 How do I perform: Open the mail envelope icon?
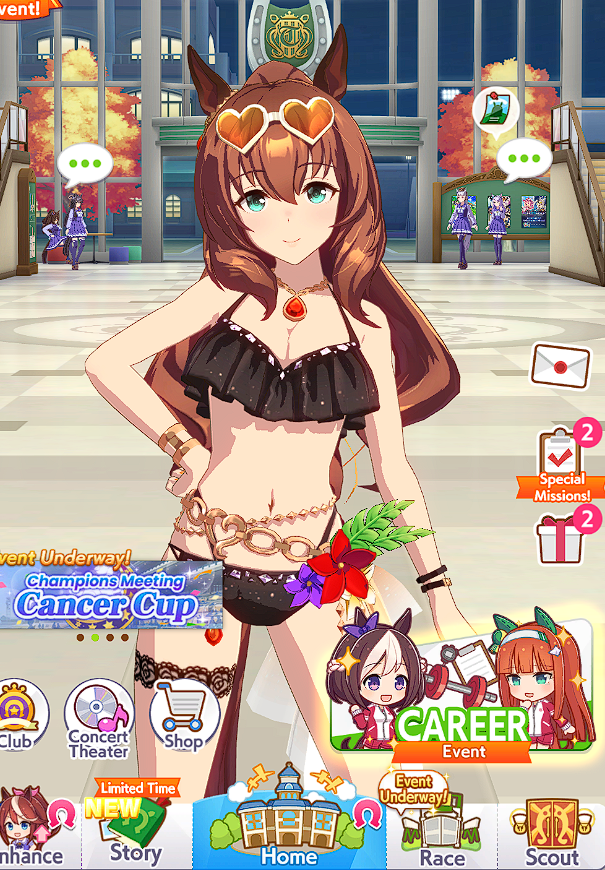[562, 366]
